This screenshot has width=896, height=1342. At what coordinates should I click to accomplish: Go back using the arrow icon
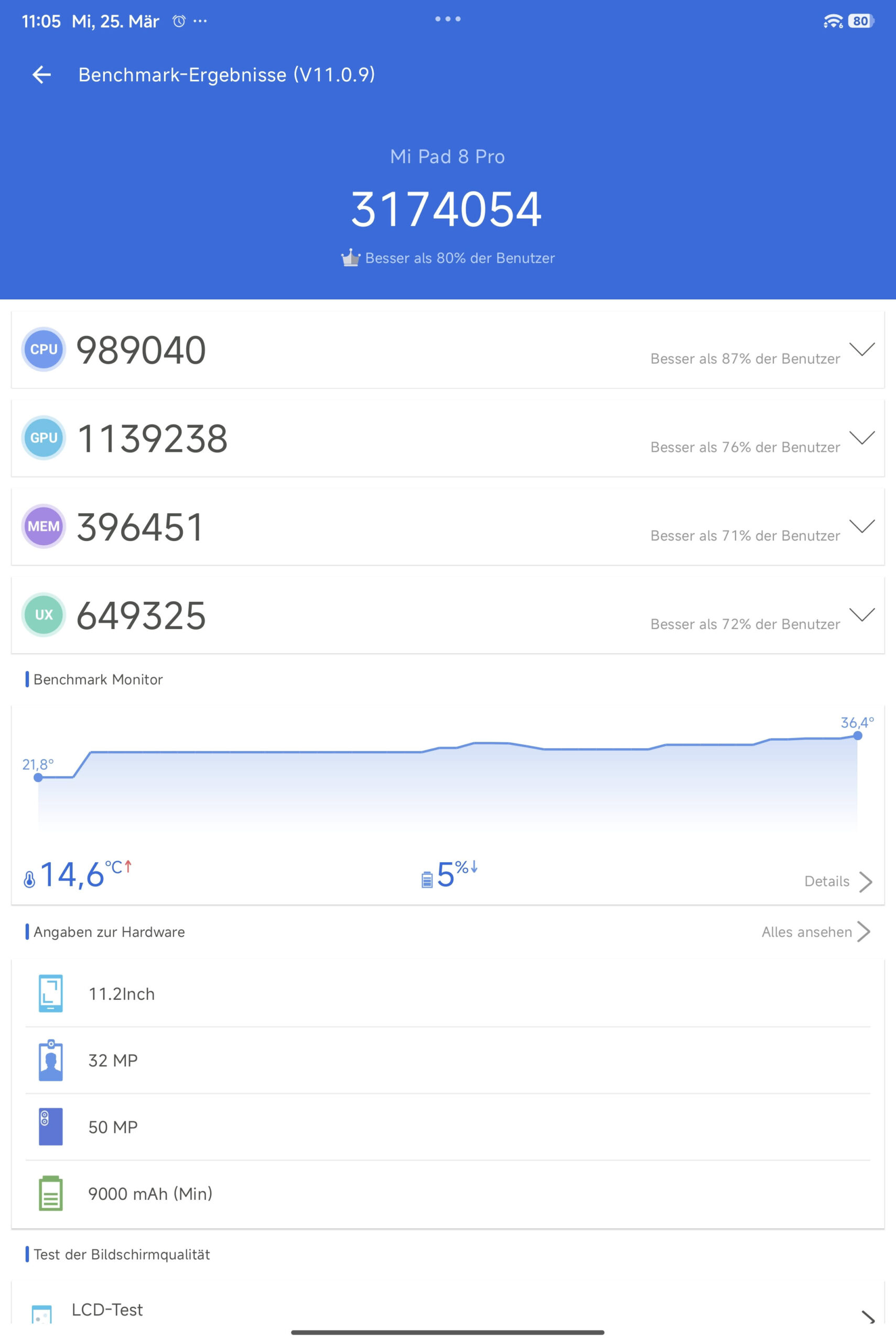click(x=42, y=74)
